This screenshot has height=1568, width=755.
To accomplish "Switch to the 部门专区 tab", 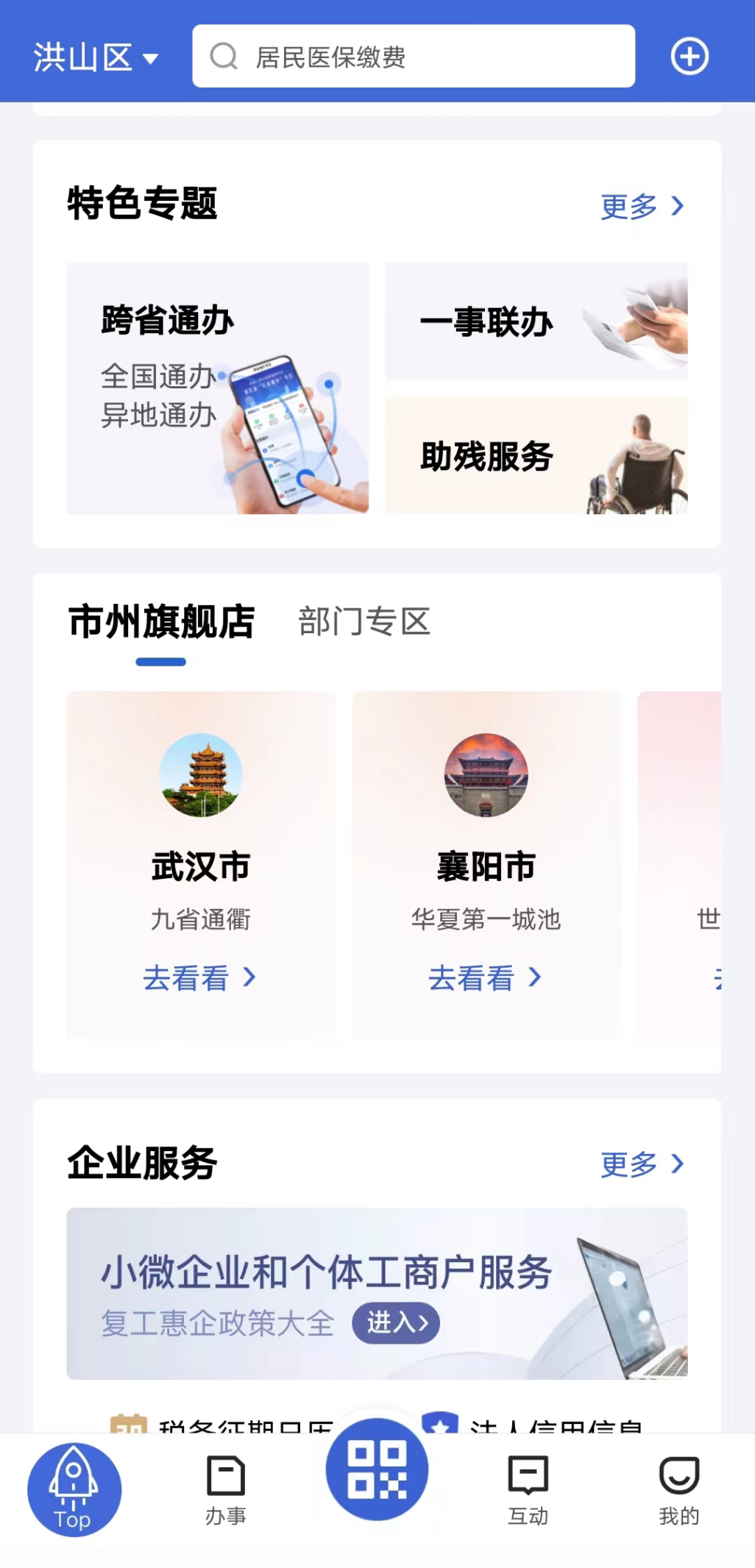I will [364, 622].
